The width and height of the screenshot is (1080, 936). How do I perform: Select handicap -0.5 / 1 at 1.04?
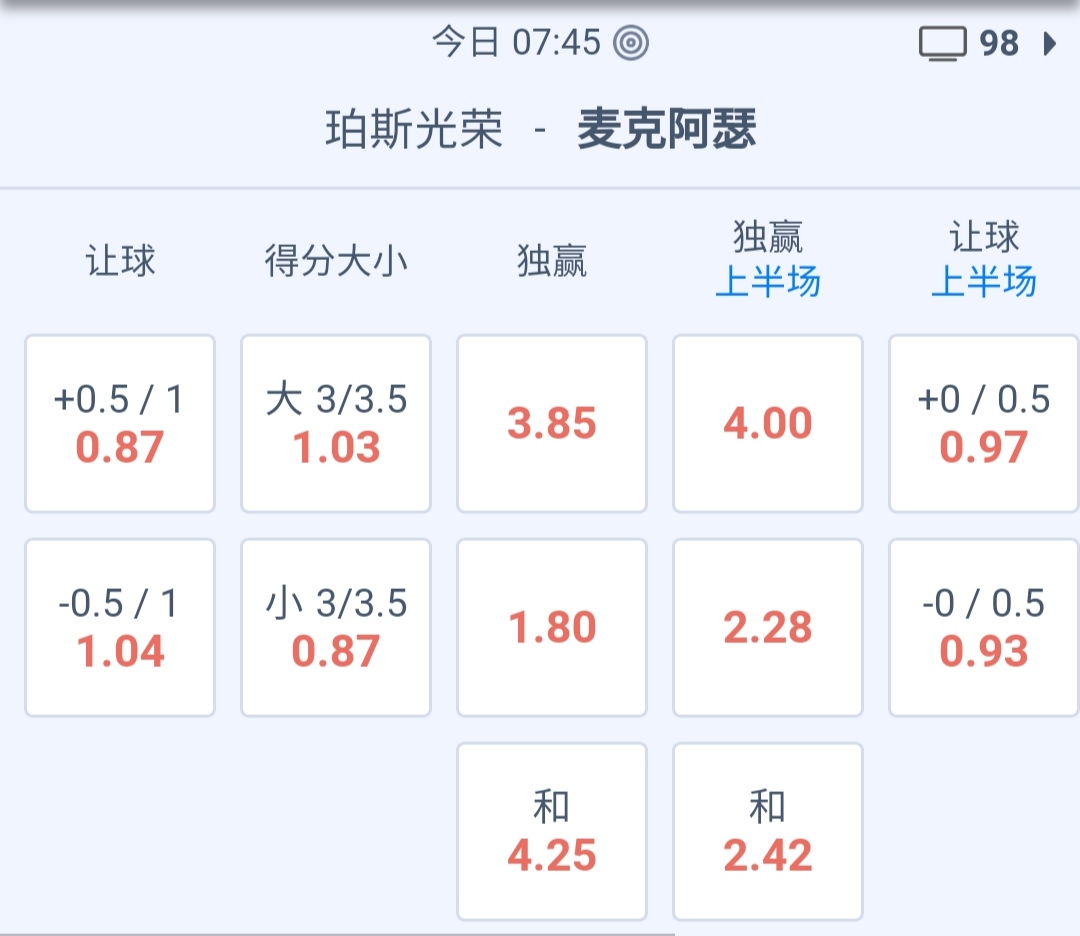click(120, 628)
